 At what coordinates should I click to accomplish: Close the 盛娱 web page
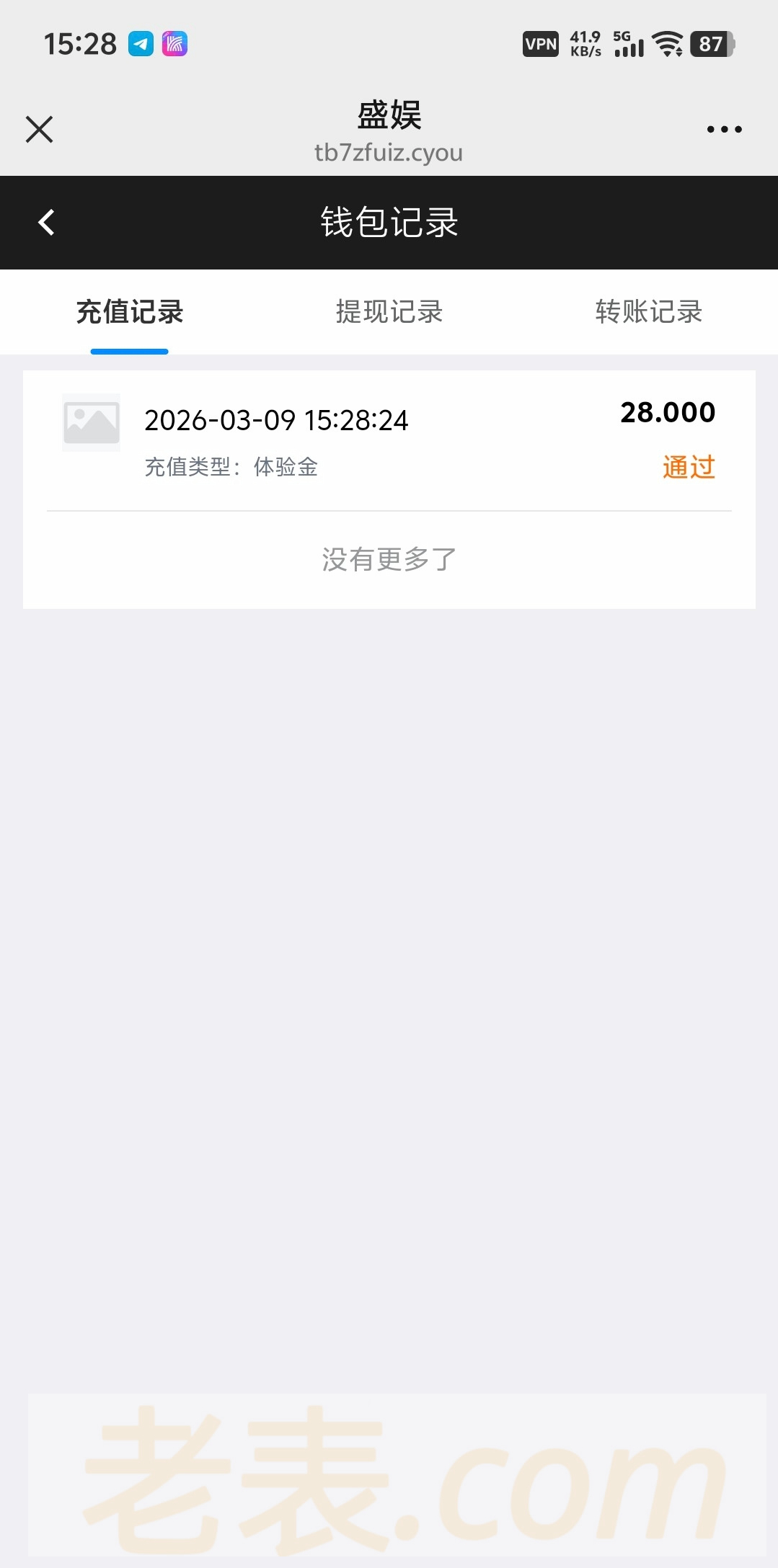[x=40, y=130]
